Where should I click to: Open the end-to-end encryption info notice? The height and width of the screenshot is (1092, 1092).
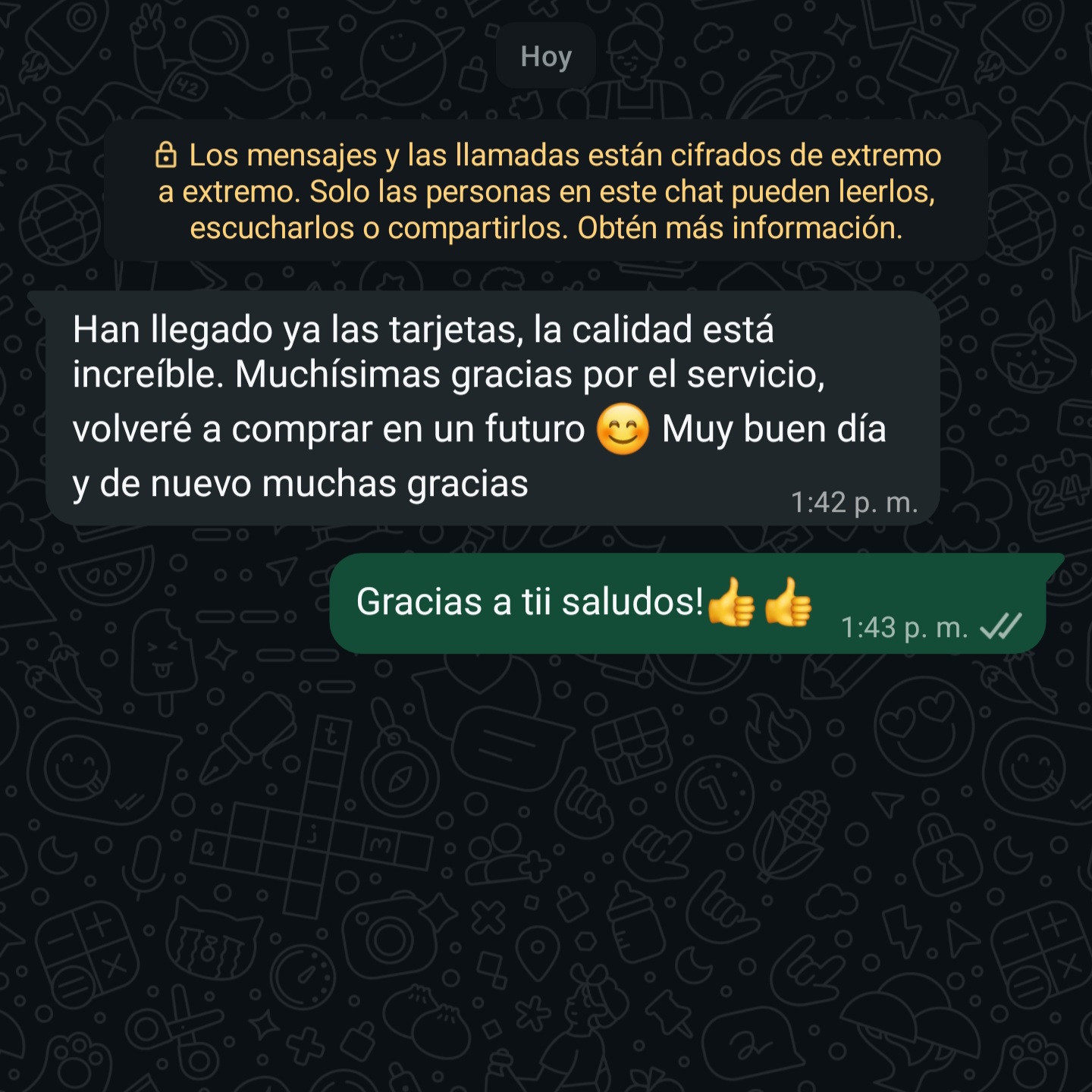point(546,192)
